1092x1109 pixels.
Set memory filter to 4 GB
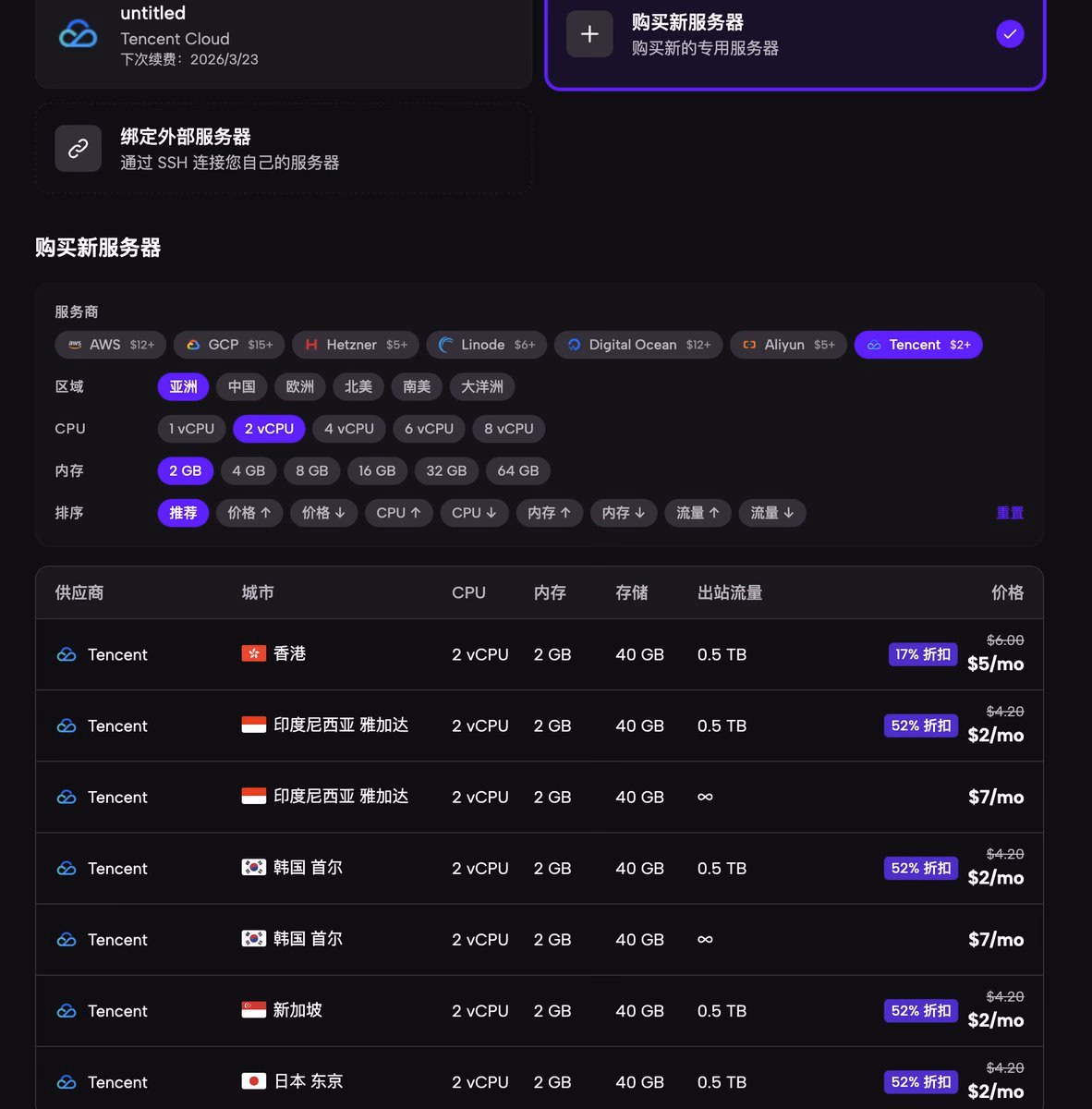249,470
